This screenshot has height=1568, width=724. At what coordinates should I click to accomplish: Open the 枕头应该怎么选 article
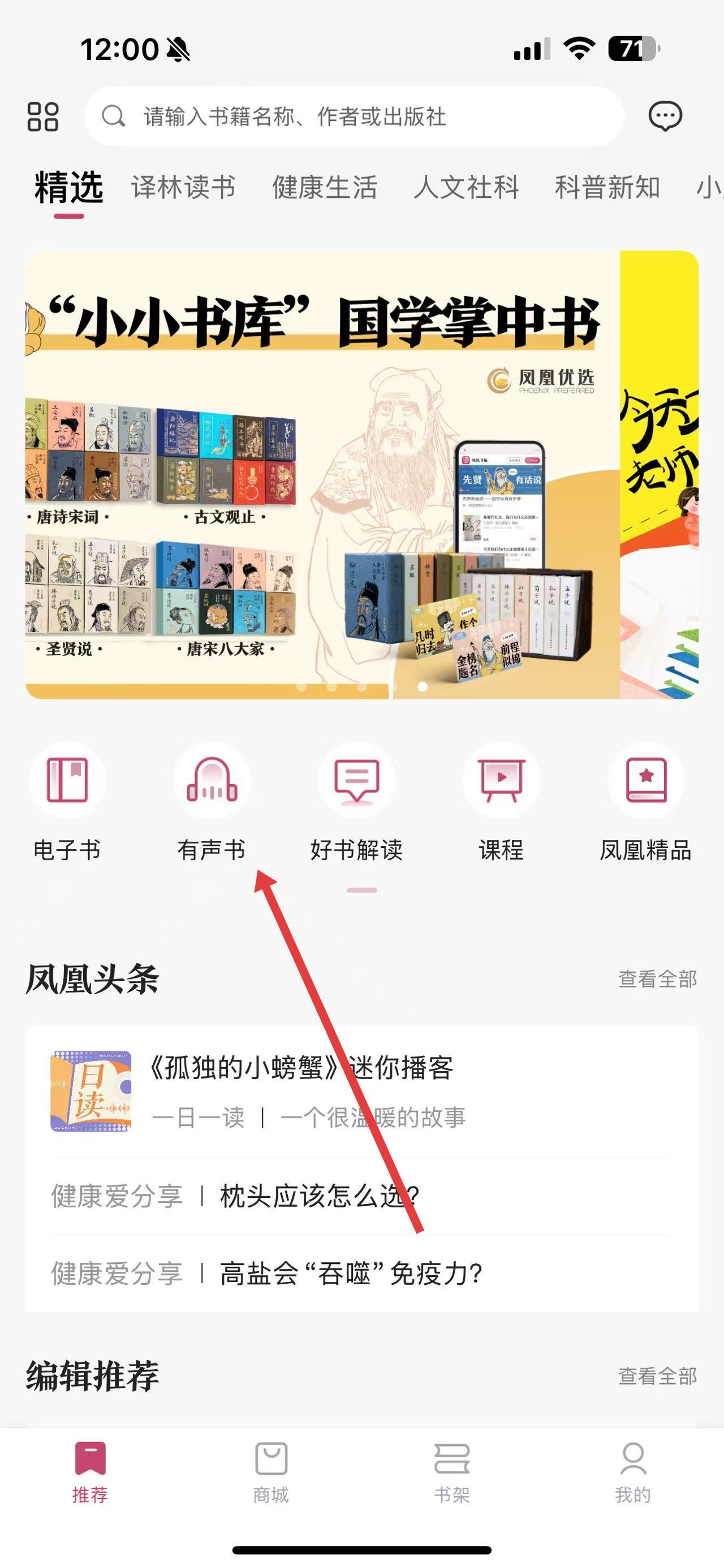[x=320, y=1196]
